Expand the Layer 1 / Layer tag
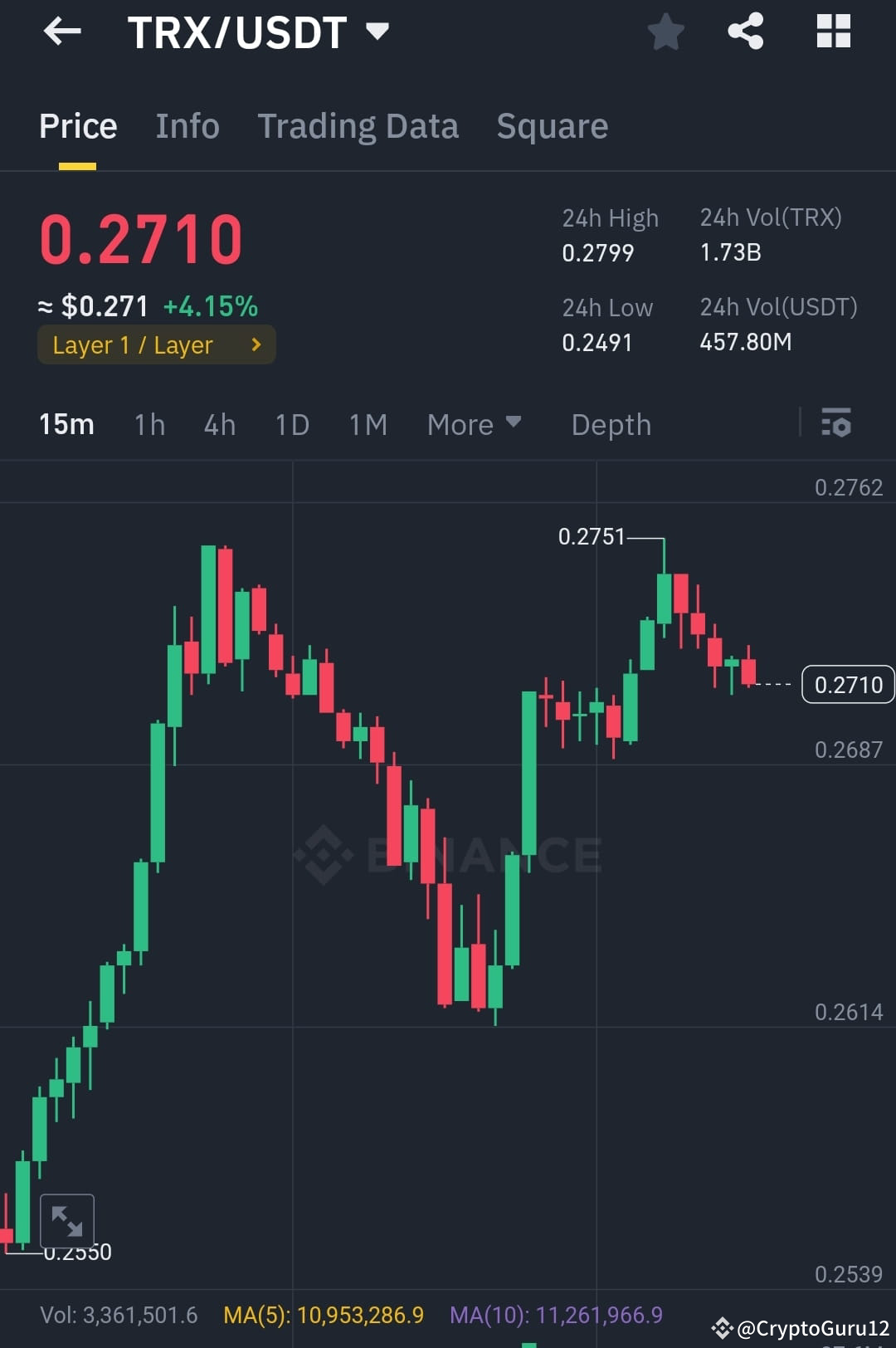 [156, 344]
